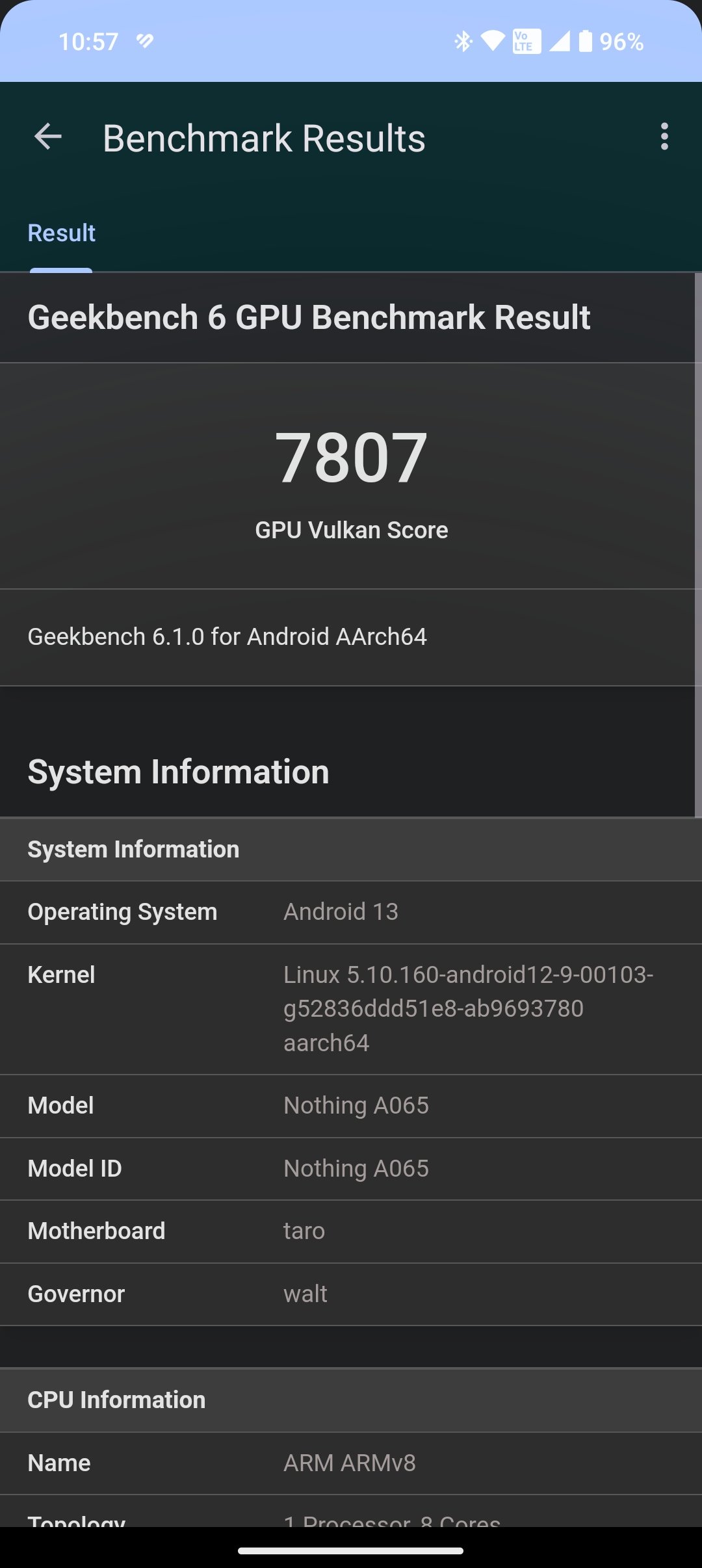The height and width of the screenshot is (1568, 702).
Task: Open the three-dot overflow menu
Action: click(x=664, y=137)
